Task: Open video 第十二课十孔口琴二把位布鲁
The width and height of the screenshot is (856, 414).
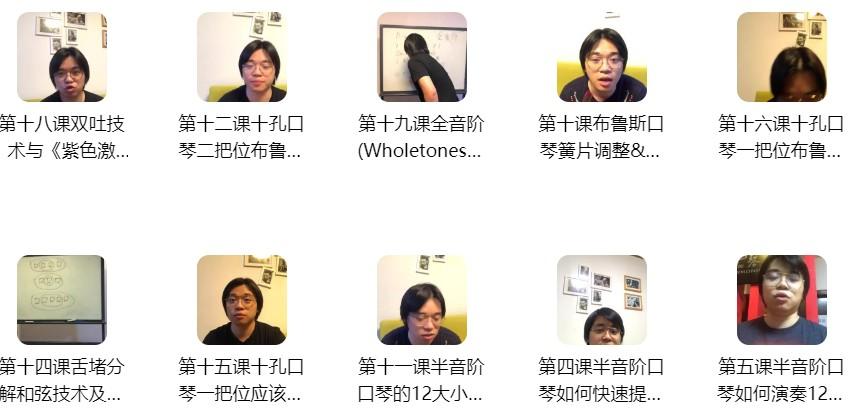Action: pos(242,57)
